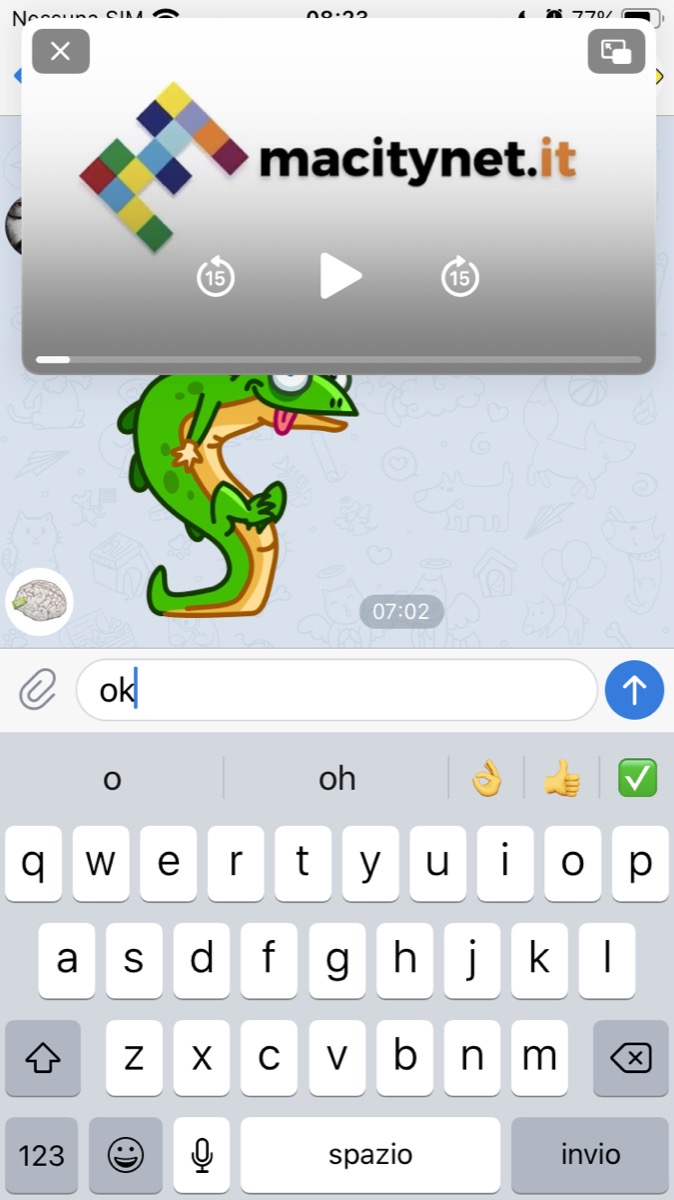Skip forward 15 seconds in video
This screenshot has width=674, height=1200.
pos(460,277)
